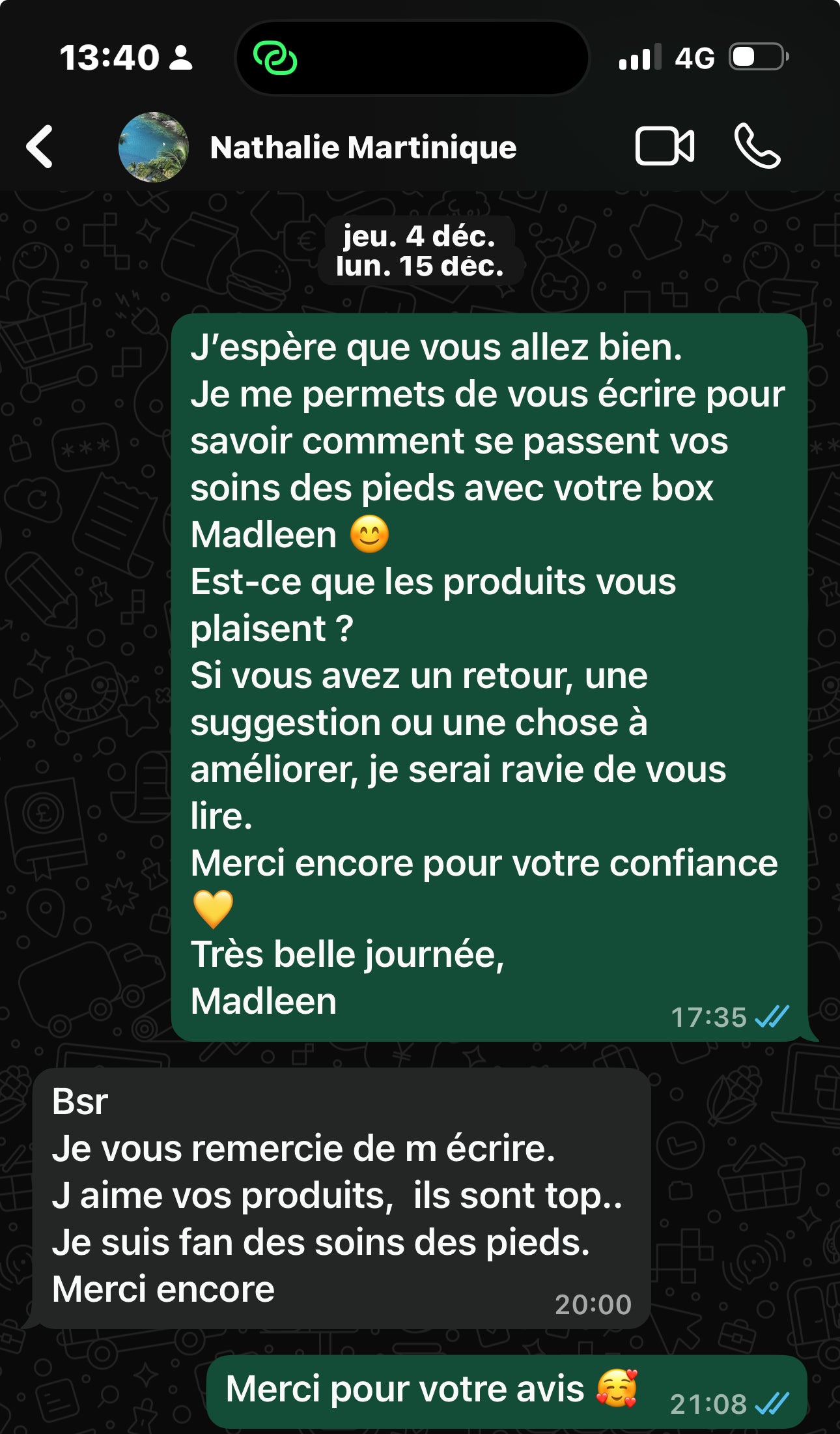Image resolution: width=840 pixels, height=1434 pixels.
Task: Start a video call with Nathalie Martinique
Action: (664, 147)
